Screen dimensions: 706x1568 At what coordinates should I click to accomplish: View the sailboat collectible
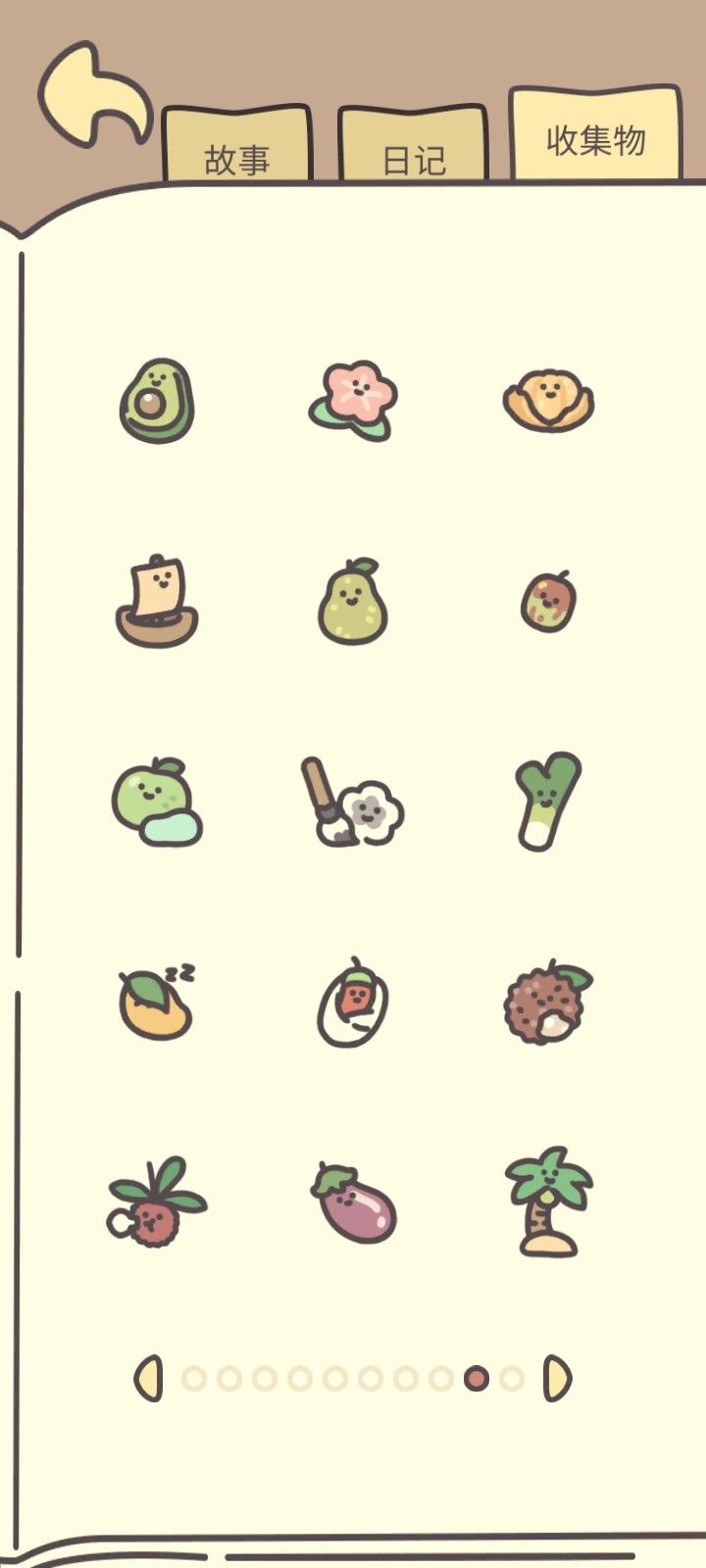pos(157,601)
